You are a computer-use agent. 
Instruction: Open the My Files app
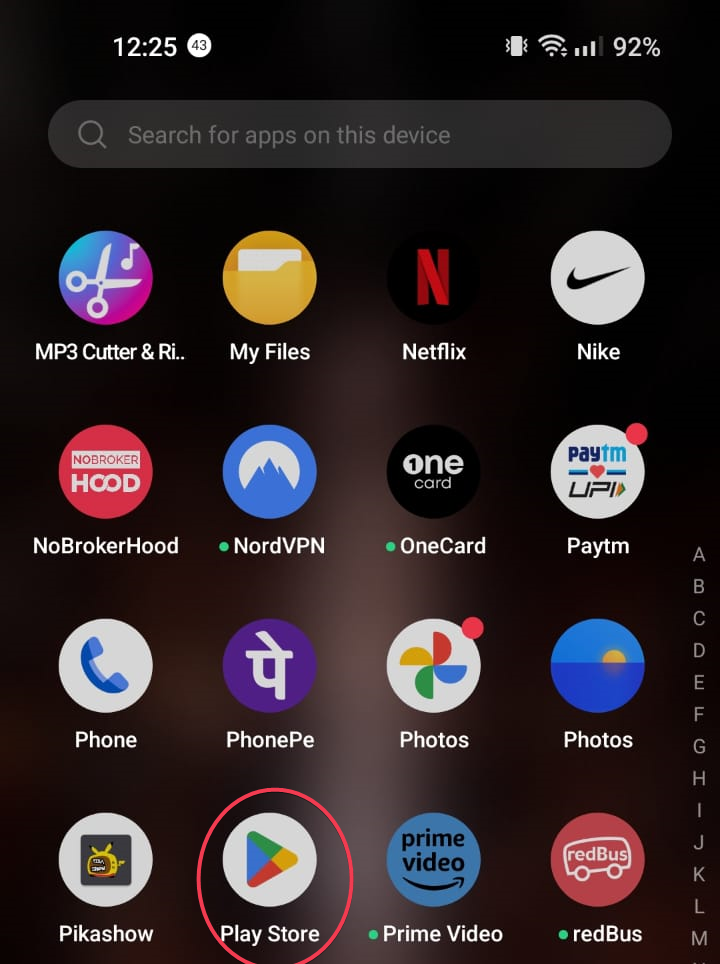tap(269, 278)
